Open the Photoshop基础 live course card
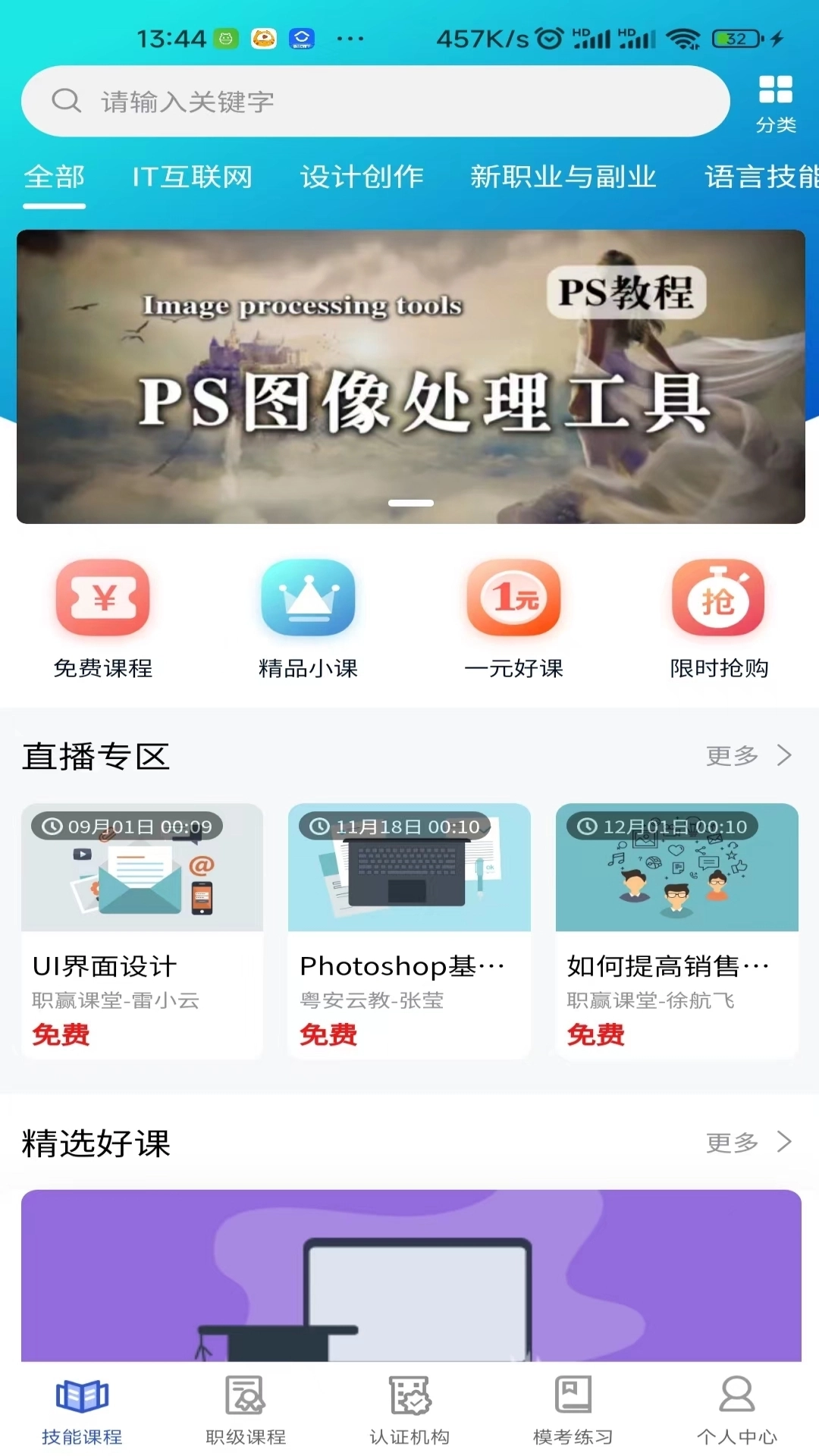Viewport: 819px width, 1456px height. (409, 930)
